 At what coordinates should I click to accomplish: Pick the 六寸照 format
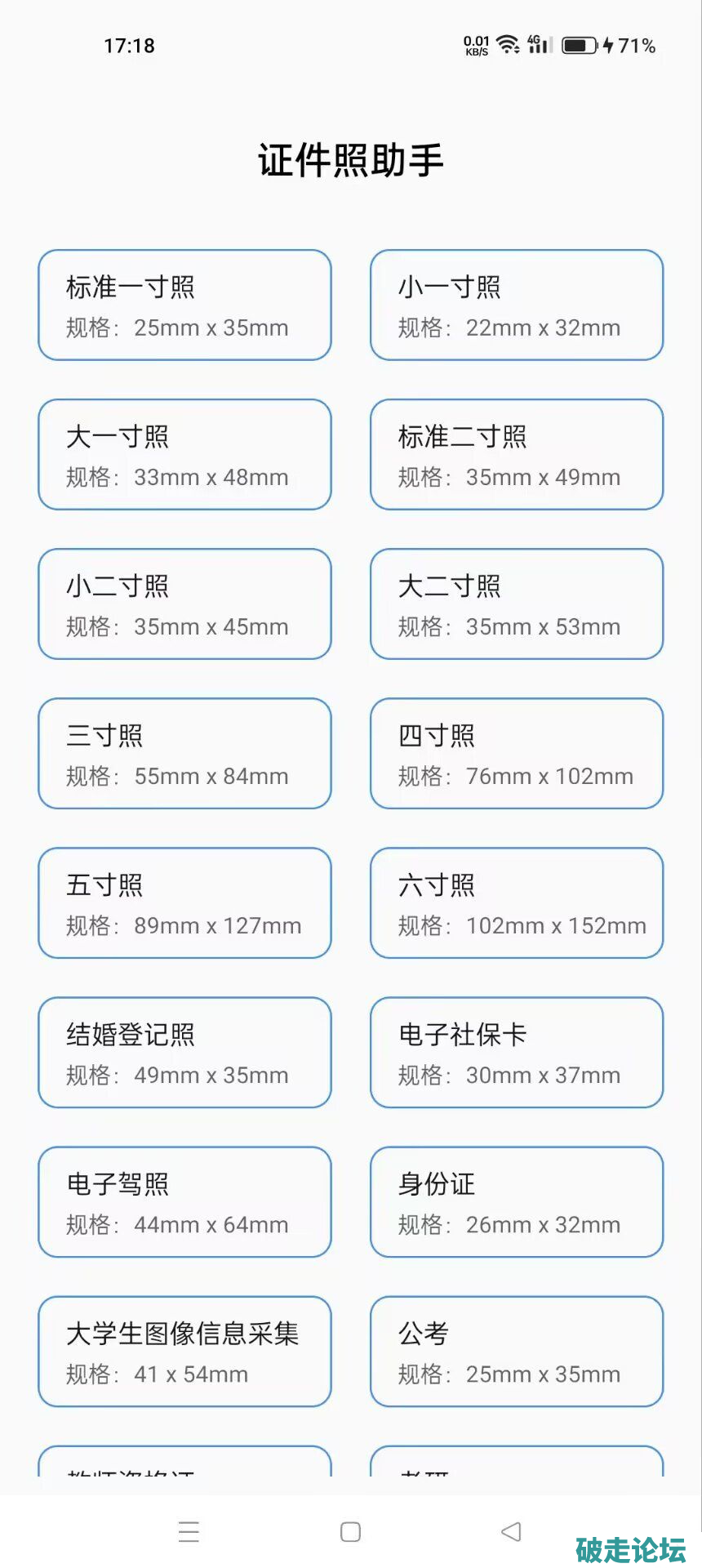[516, 903]
